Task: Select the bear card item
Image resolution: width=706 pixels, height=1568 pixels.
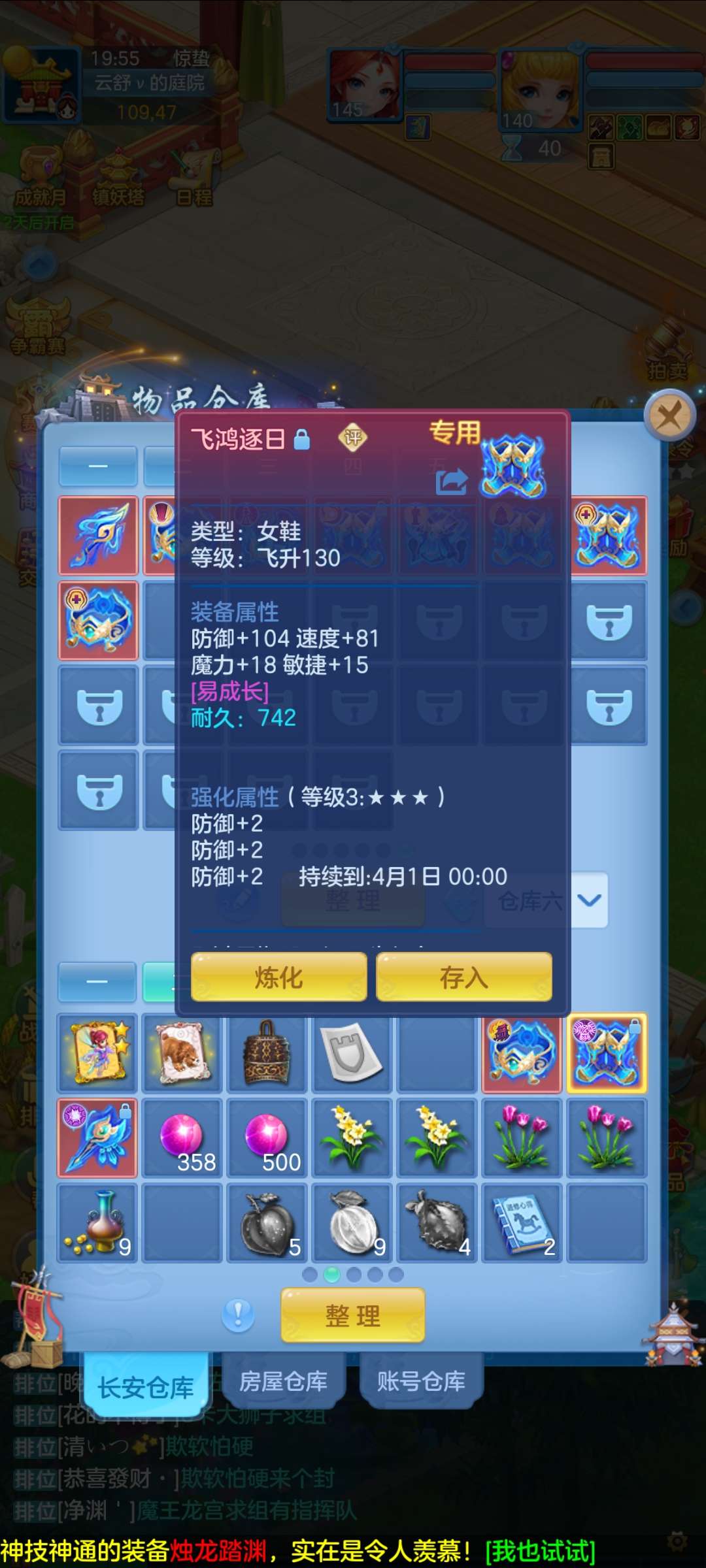Action: click(x=182, y=1053)
